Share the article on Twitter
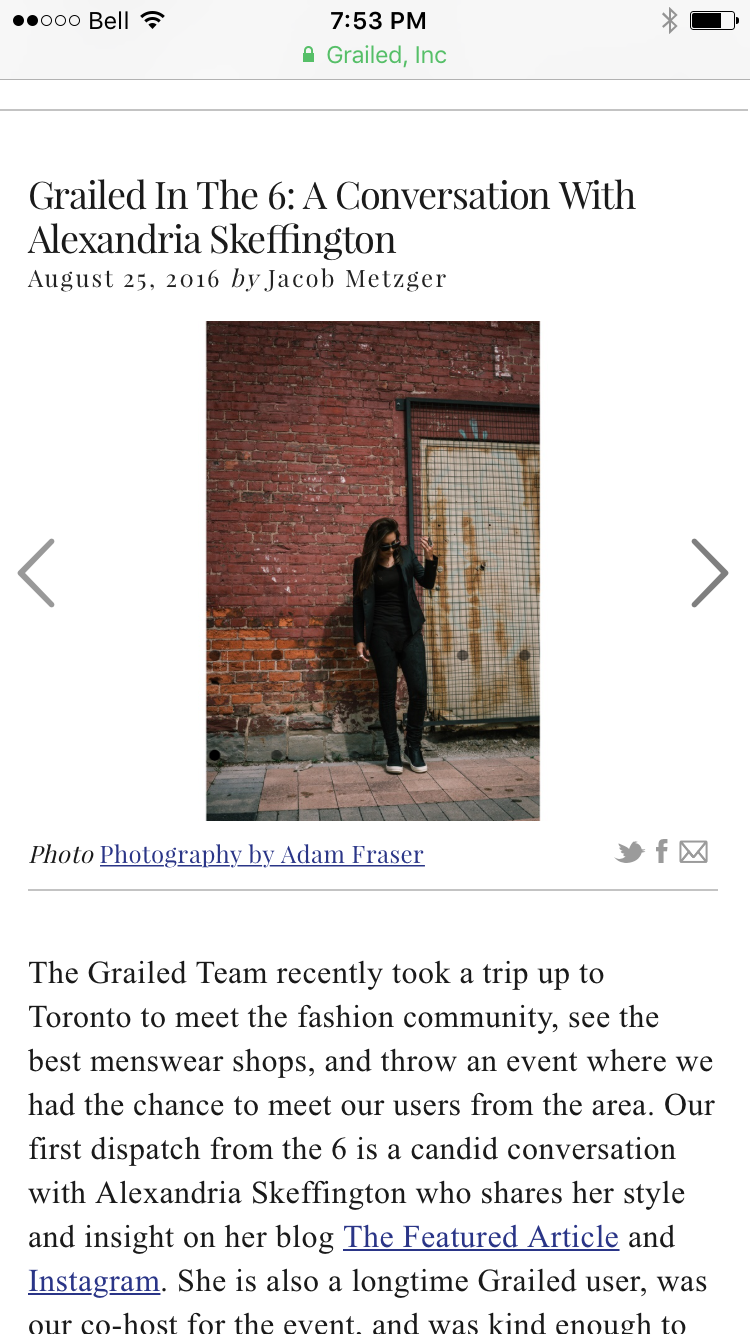The width and height of the screenshot is (750, 1334). coord(630,852)
